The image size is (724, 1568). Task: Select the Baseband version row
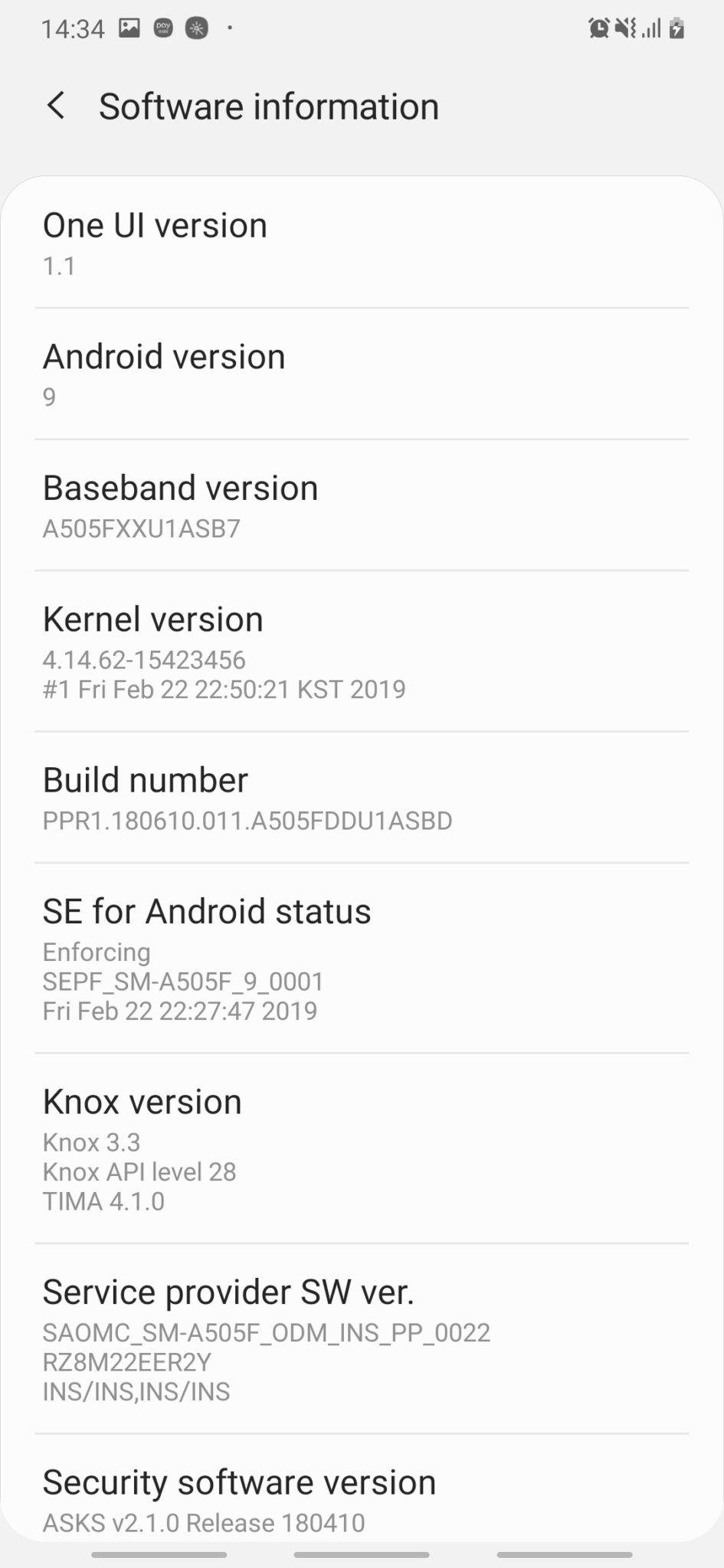(x=362, y=505)
